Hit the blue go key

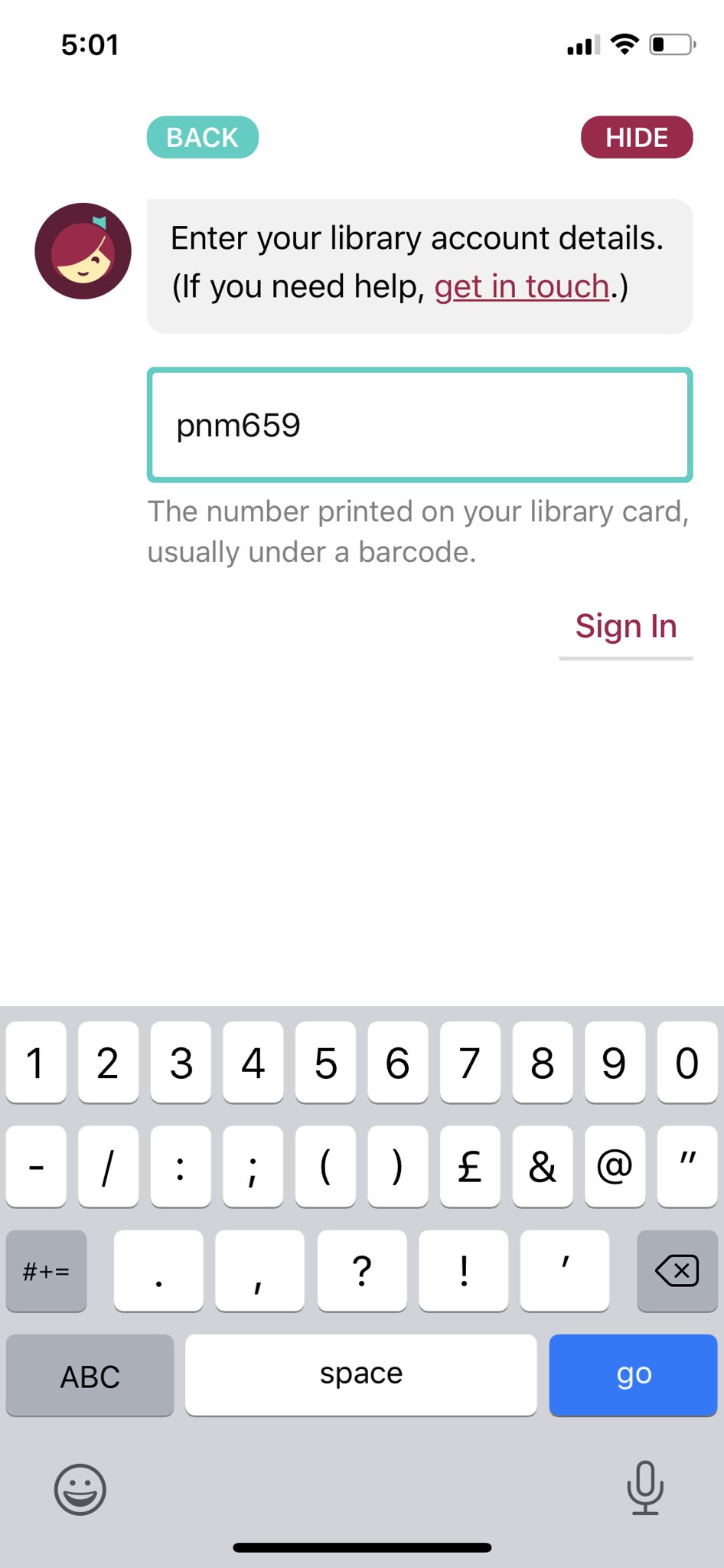tap(633, 1375)
